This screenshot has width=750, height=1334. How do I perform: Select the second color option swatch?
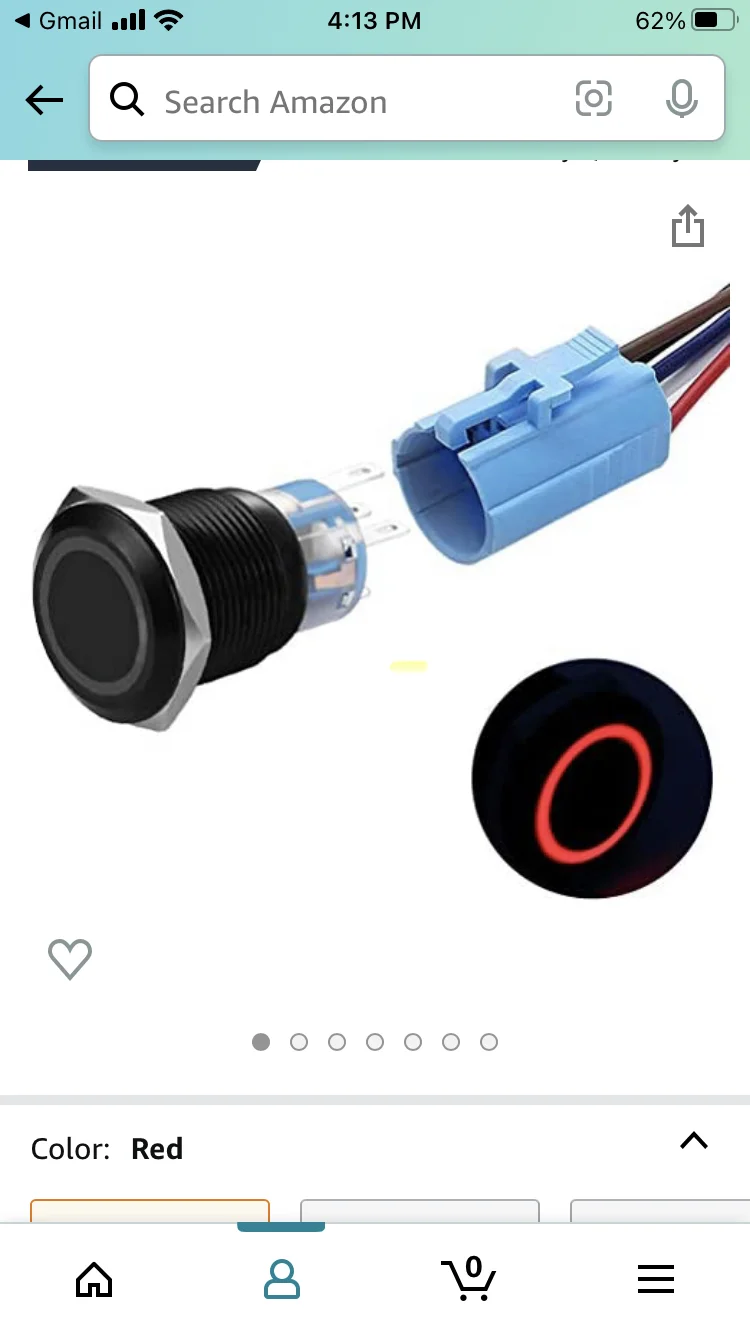(420, 1210)
